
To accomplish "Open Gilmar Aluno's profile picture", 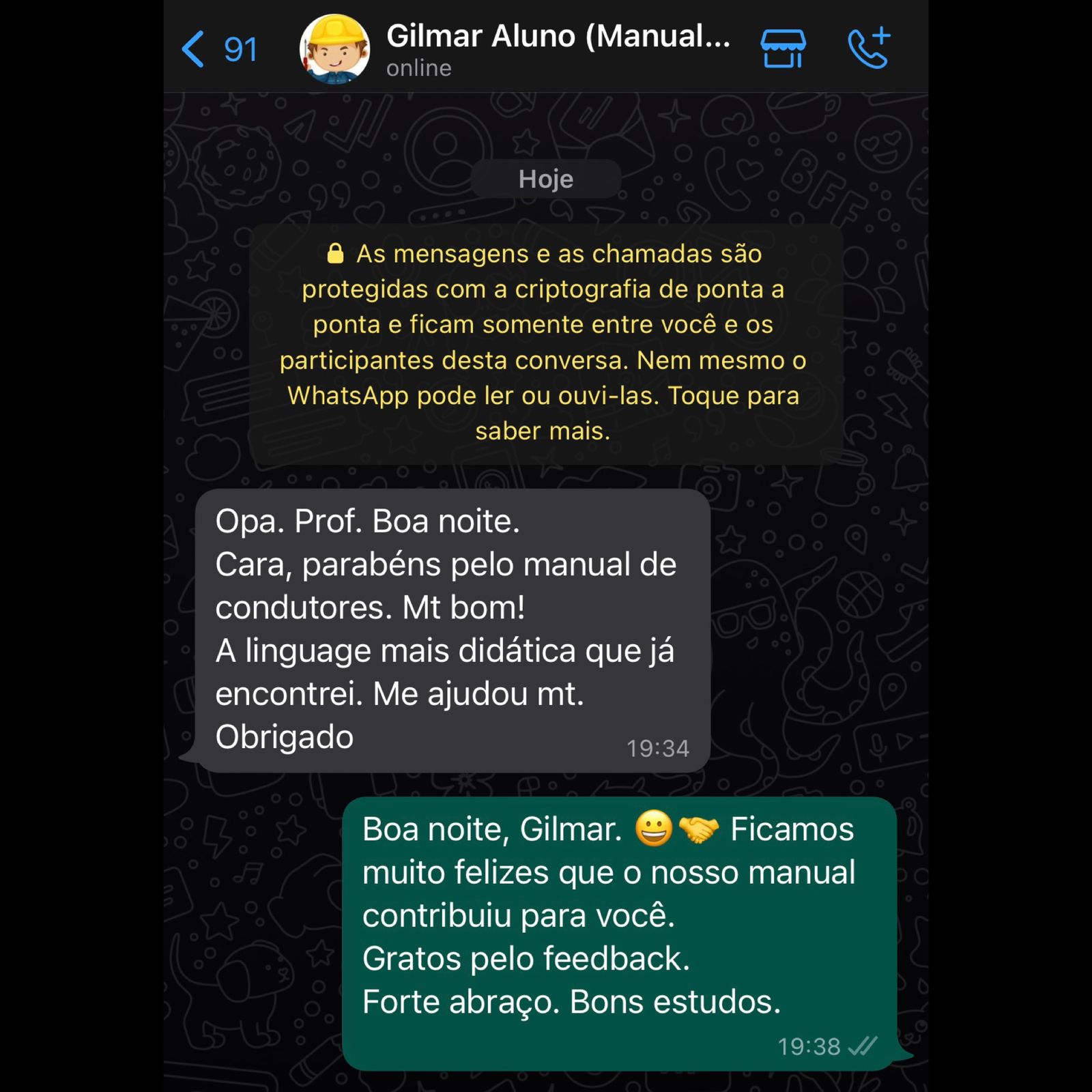I will coord(335,49).
